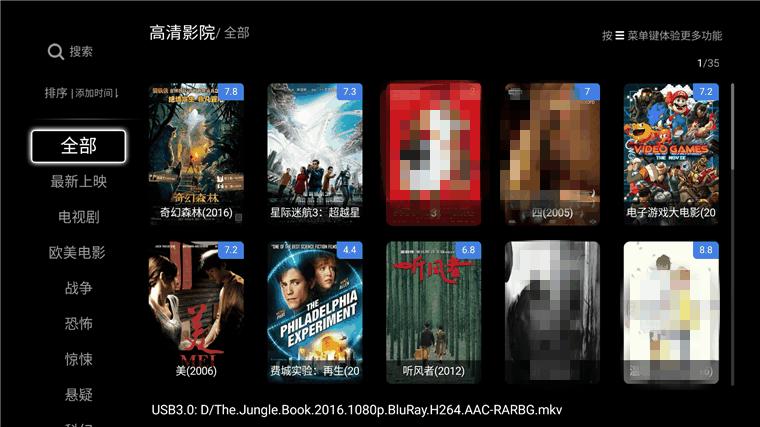The height and width of the screenshot is (427, 760).
Task: Show the 恐怖 genre list
Action: coord(78,323)
